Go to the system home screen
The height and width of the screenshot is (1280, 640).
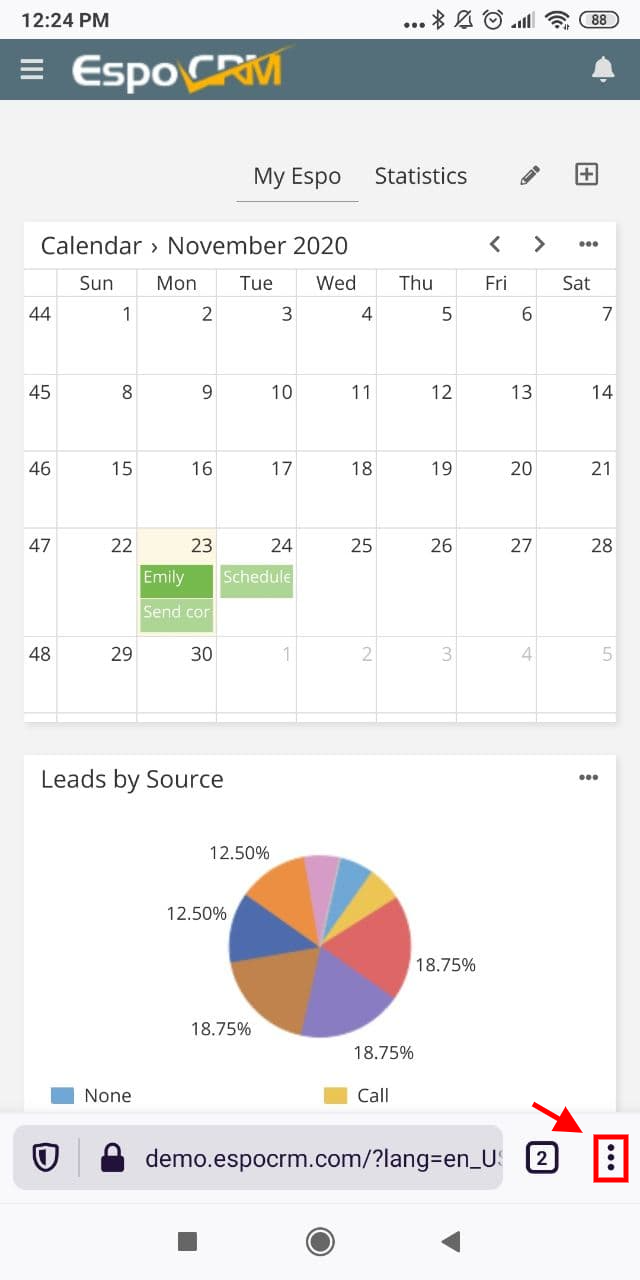320,1242
